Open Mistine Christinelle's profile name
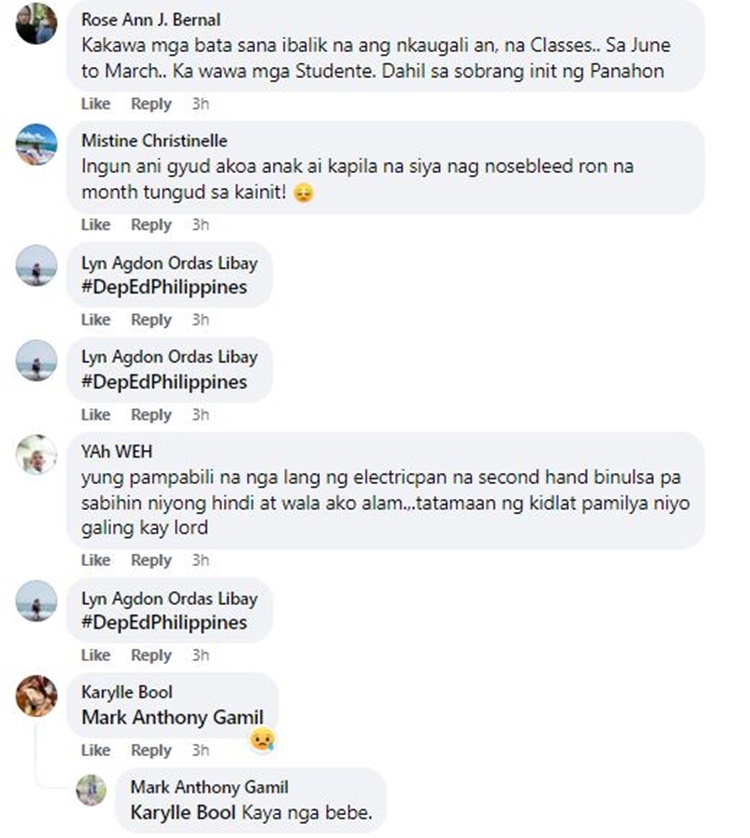Image resolution: width=750 pixels, height=838 pixels. [x=154, y=141]
